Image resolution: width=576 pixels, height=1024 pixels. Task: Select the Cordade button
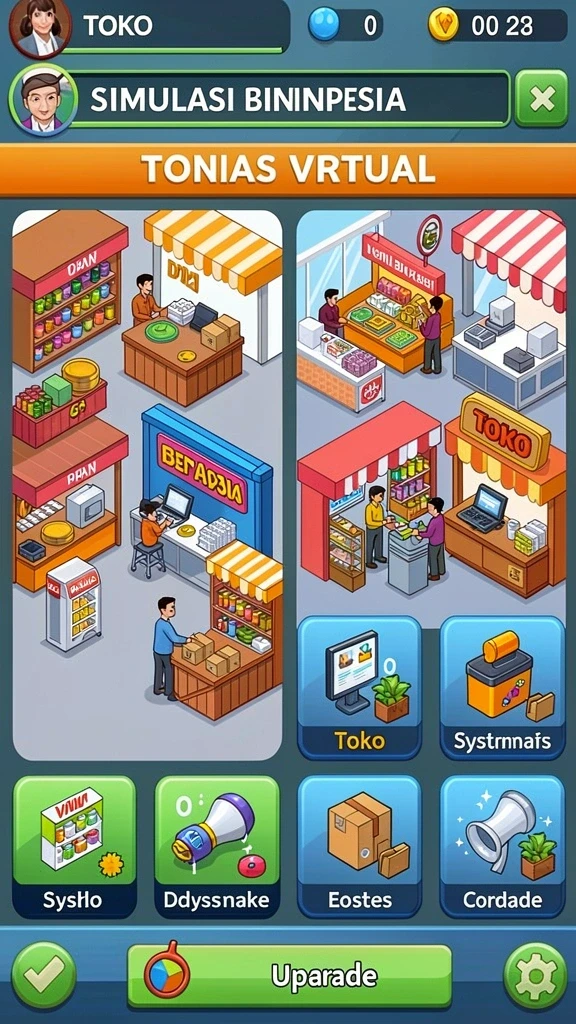502,847
